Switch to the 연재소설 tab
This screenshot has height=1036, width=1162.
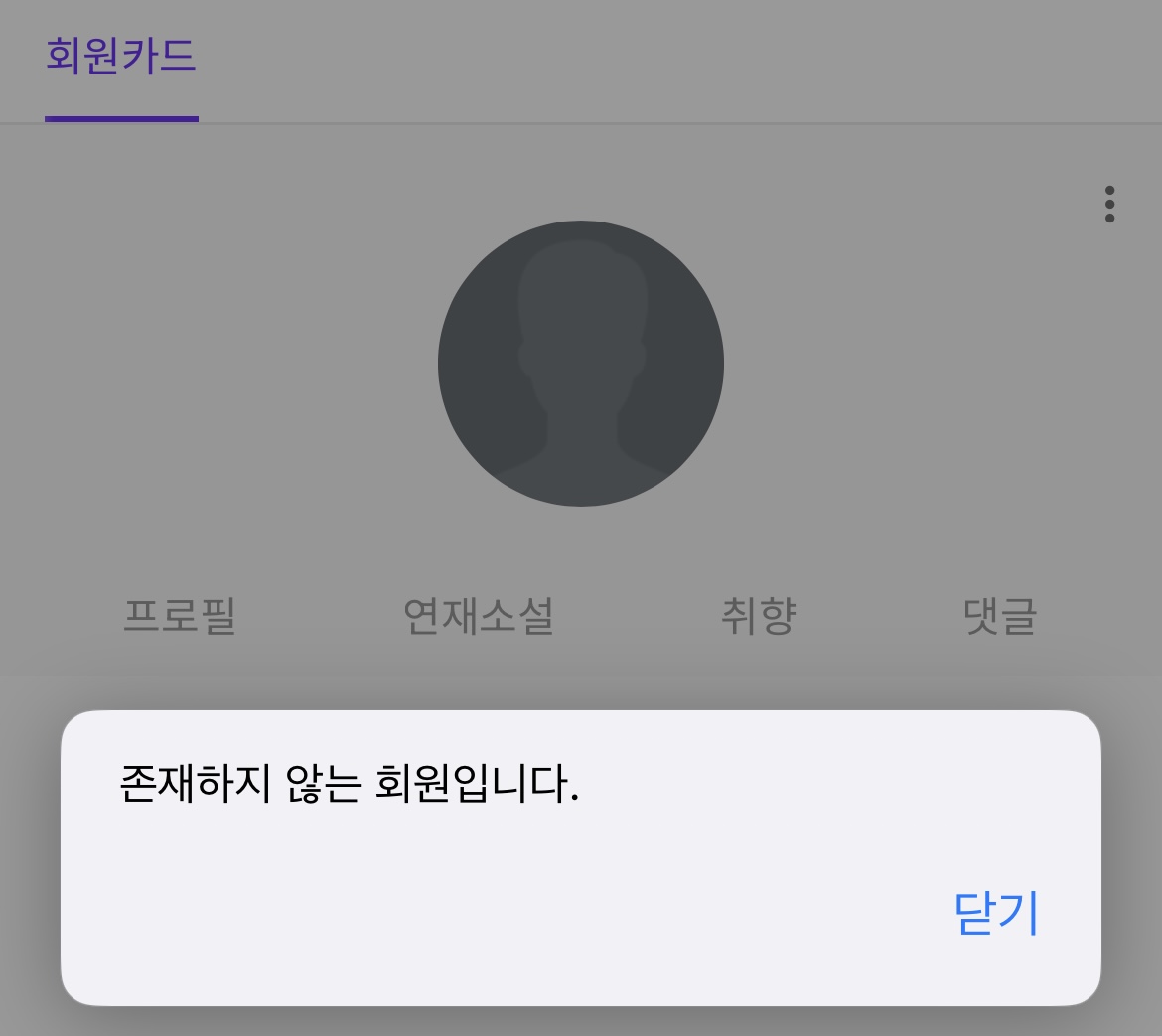tap(478, 616)
